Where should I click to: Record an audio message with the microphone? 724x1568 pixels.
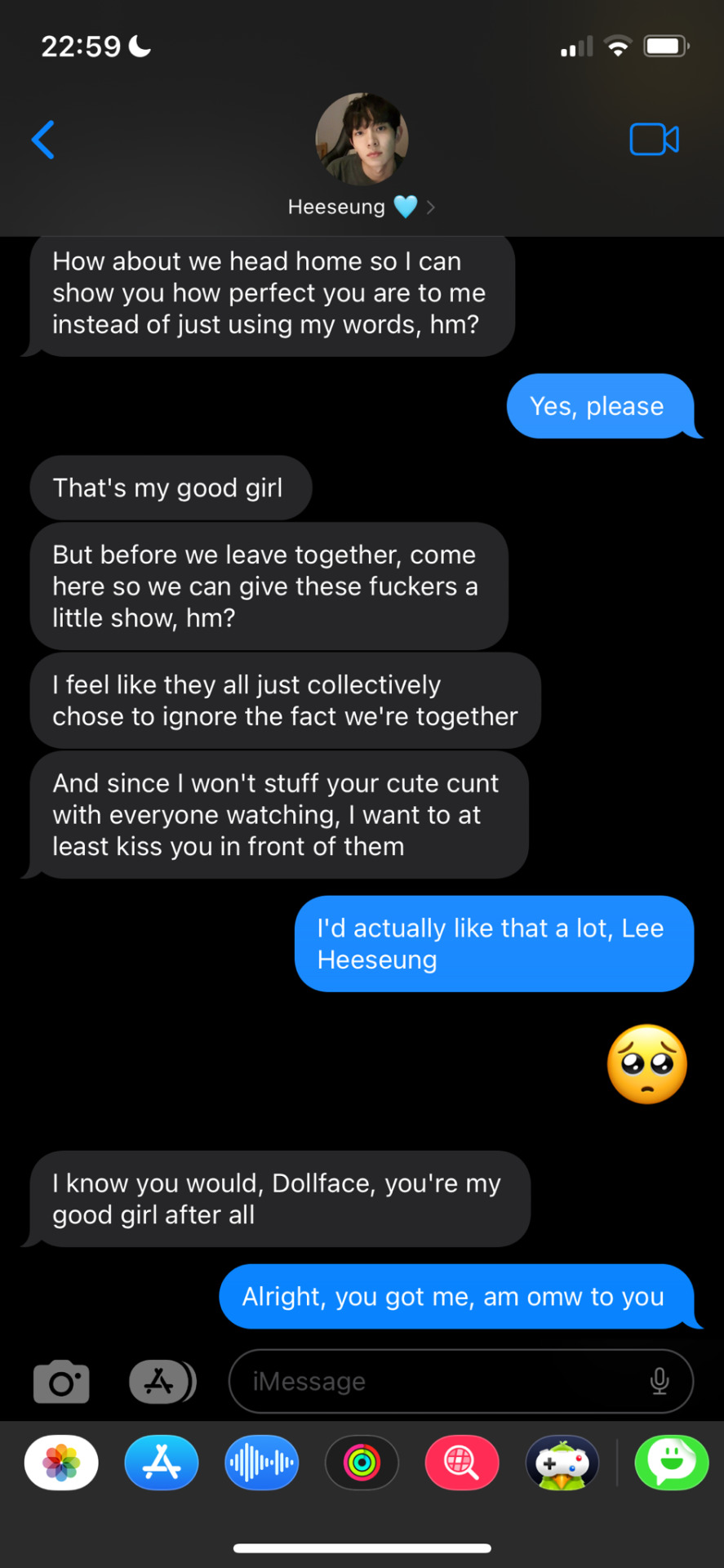(x=660, y=1381)
